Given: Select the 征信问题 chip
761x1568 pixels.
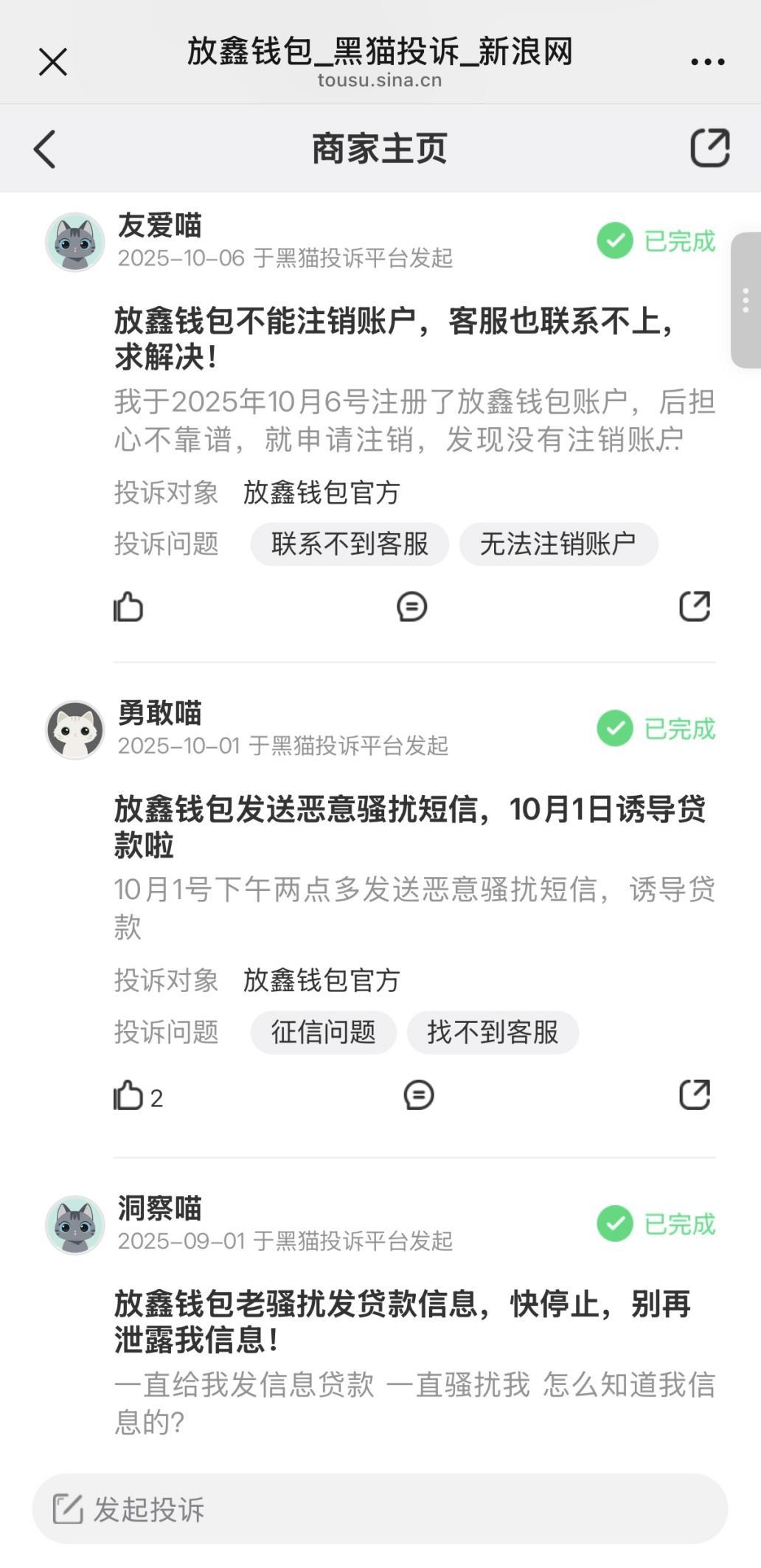Looking at the screenshot, I should 323,1032.
